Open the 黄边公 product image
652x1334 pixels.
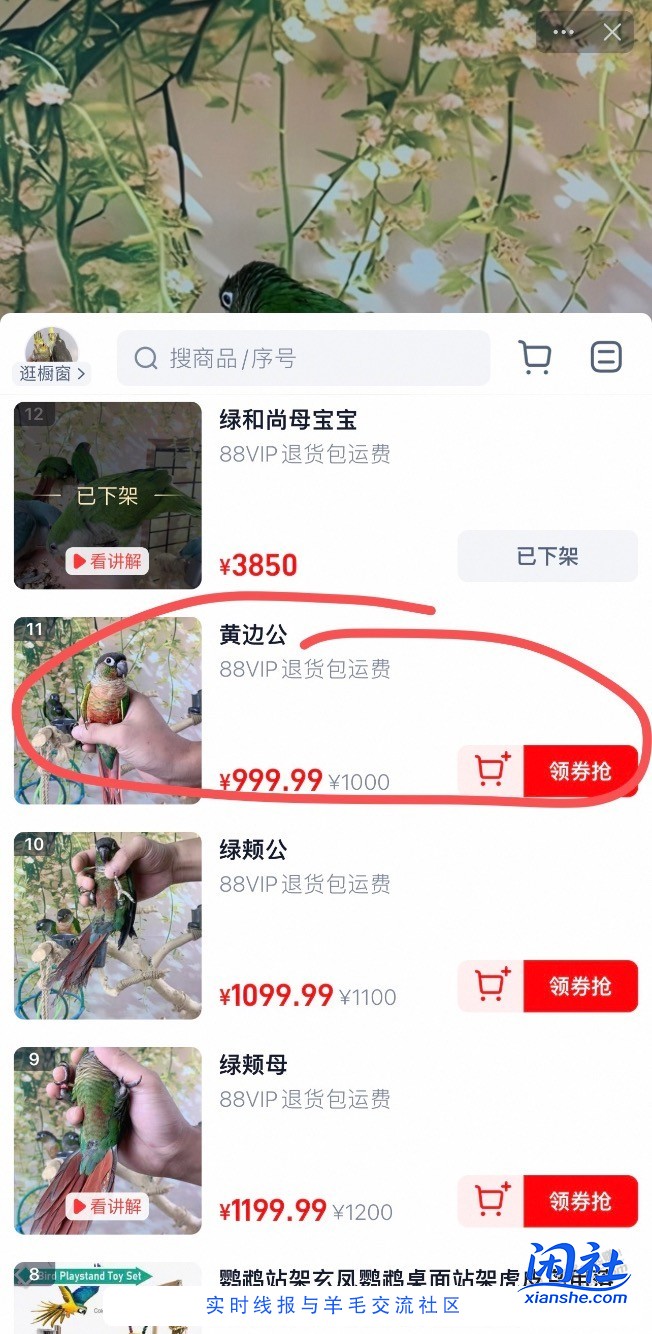click(x=108, y=710)
